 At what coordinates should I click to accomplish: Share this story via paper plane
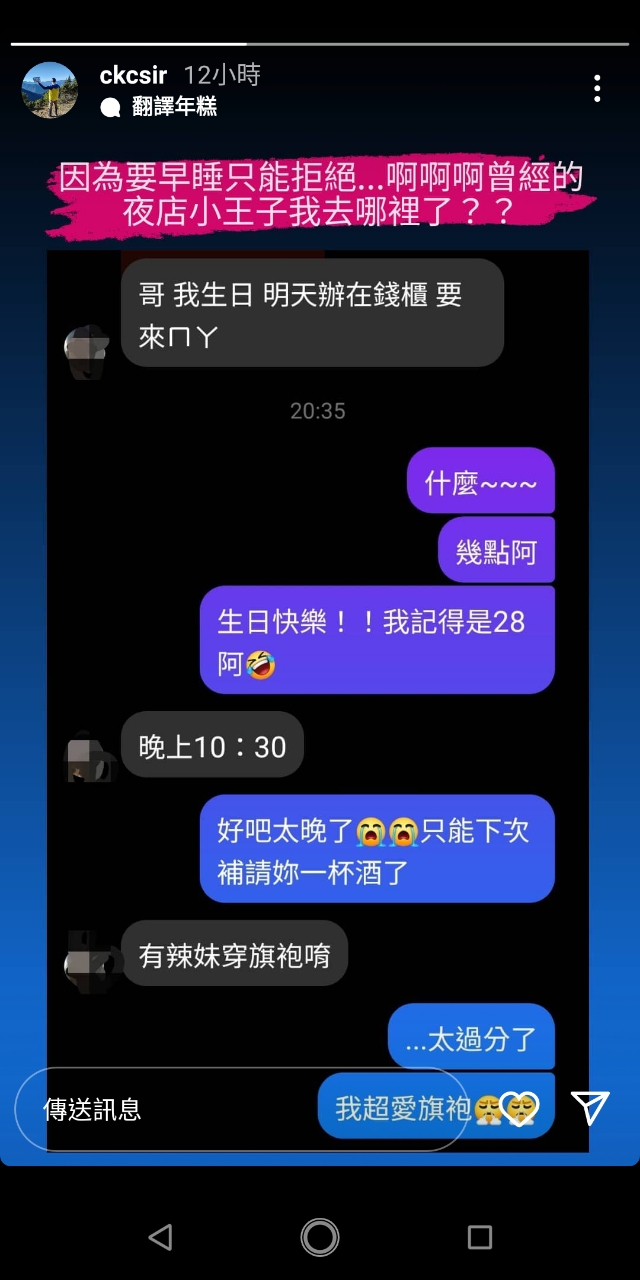(590, 1108)
